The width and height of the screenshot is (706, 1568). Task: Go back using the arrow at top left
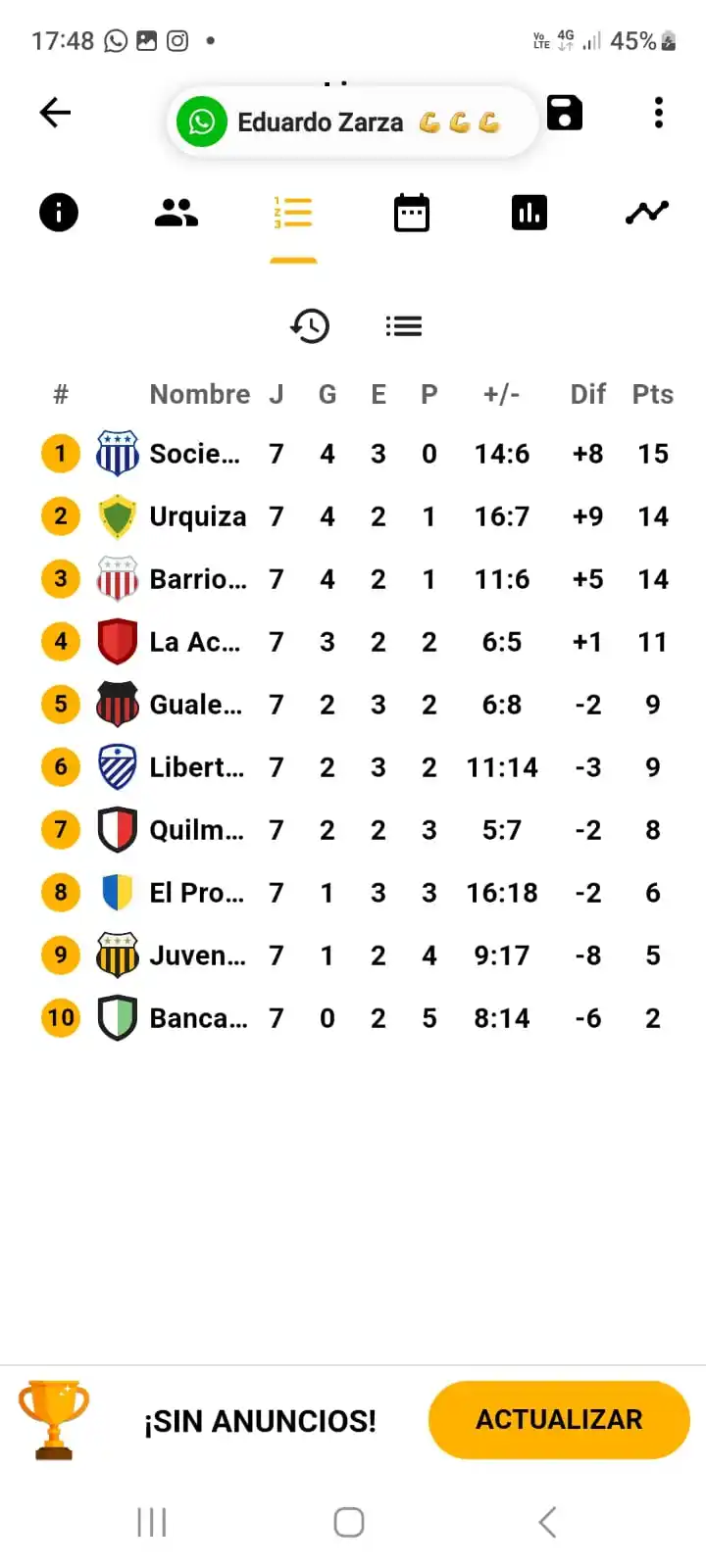pyautogui.click(x=55, y=113)
